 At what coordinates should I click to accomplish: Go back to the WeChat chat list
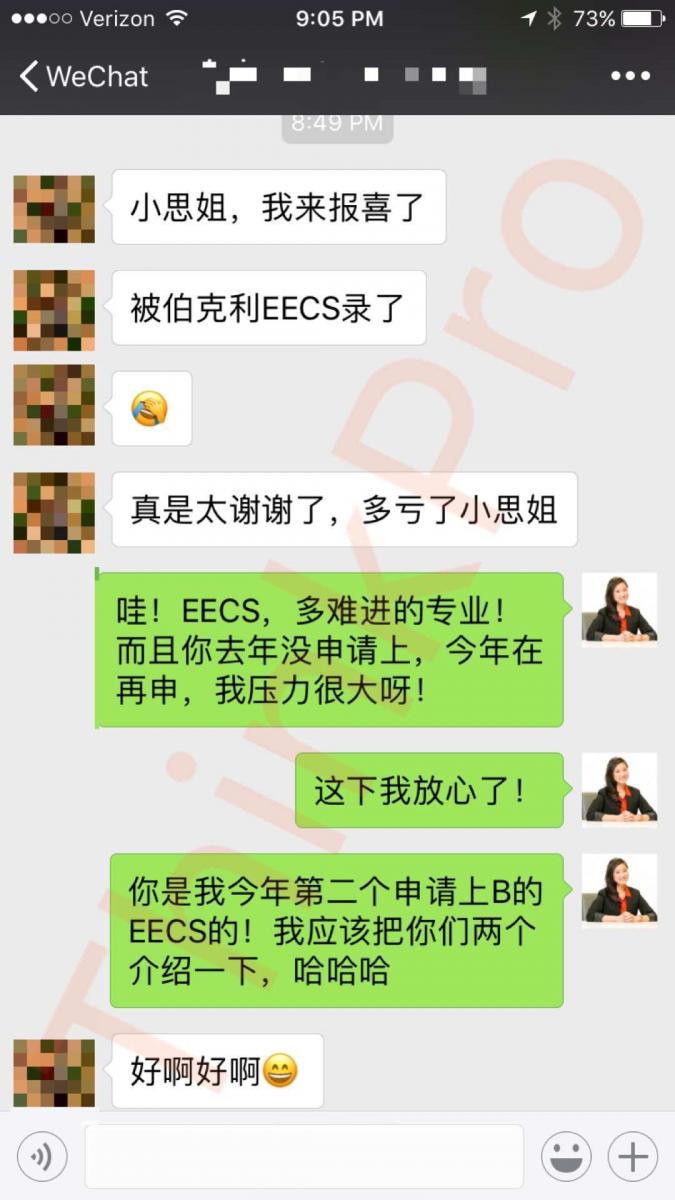[83, 76]
